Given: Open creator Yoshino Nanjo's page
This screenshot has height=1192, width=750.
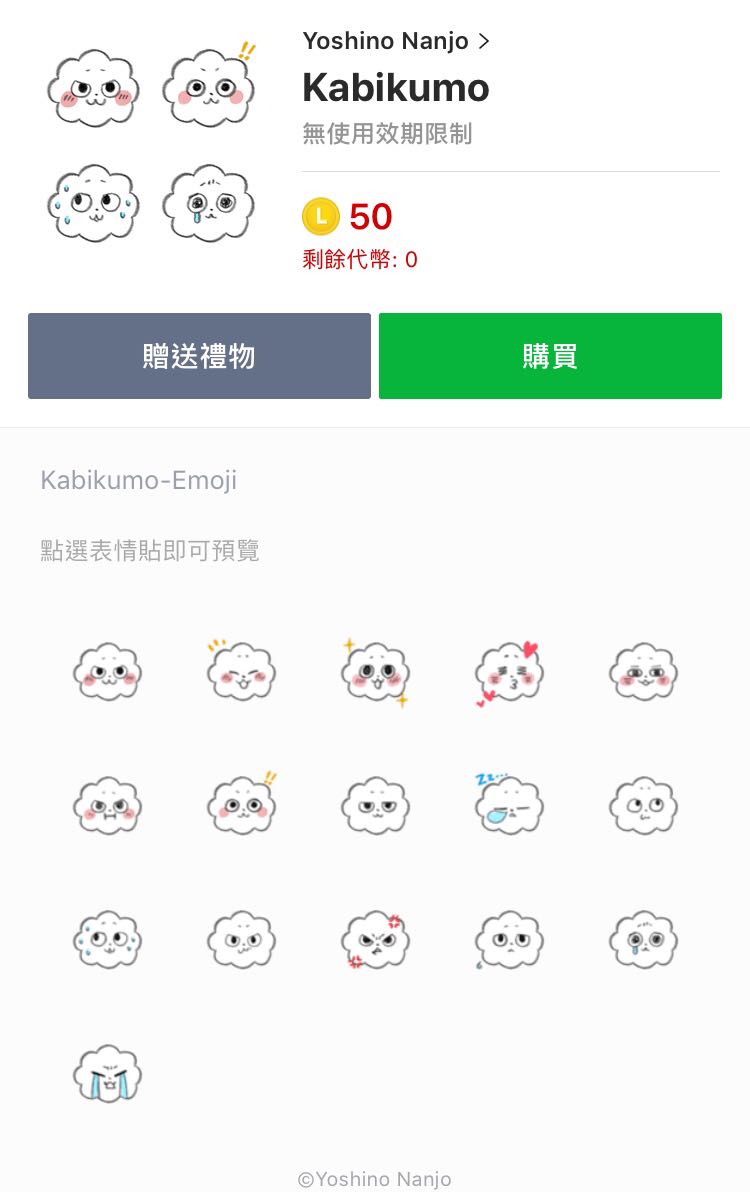Looking at the screenshot, I should [x=396, y=41].
